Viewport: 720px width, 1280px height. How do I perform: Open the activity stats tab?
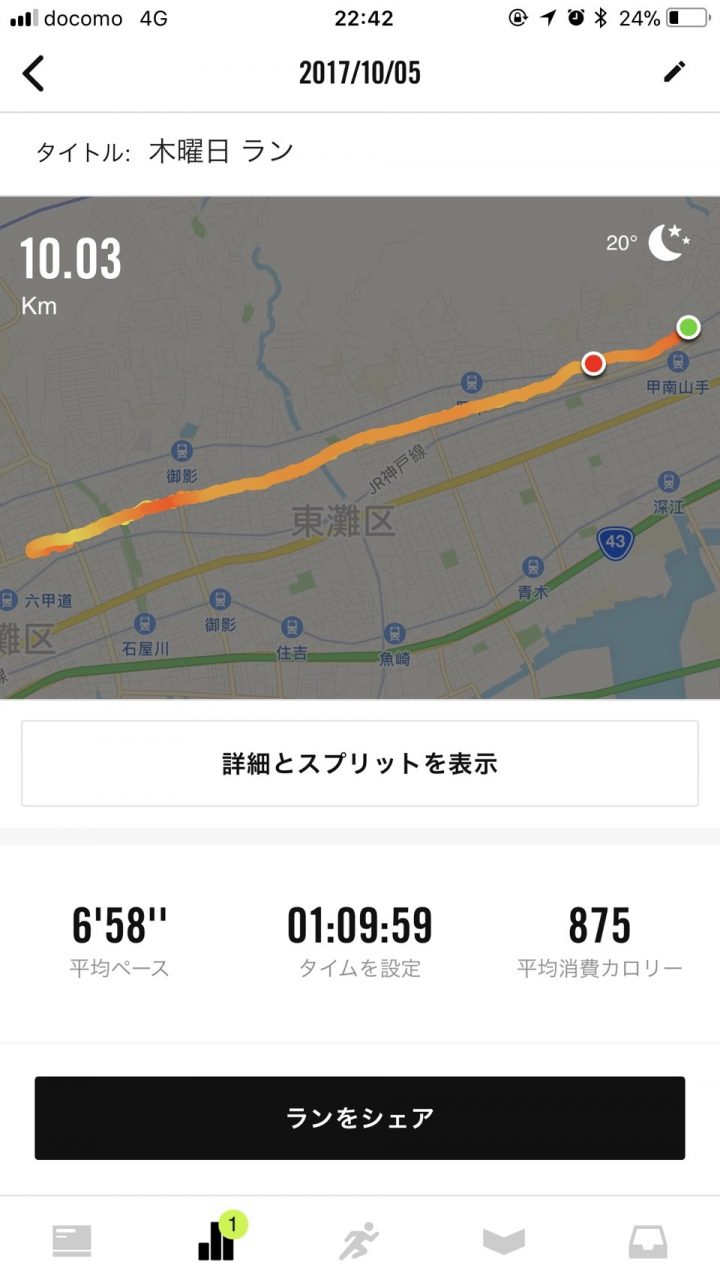(x=216, y=1241)
